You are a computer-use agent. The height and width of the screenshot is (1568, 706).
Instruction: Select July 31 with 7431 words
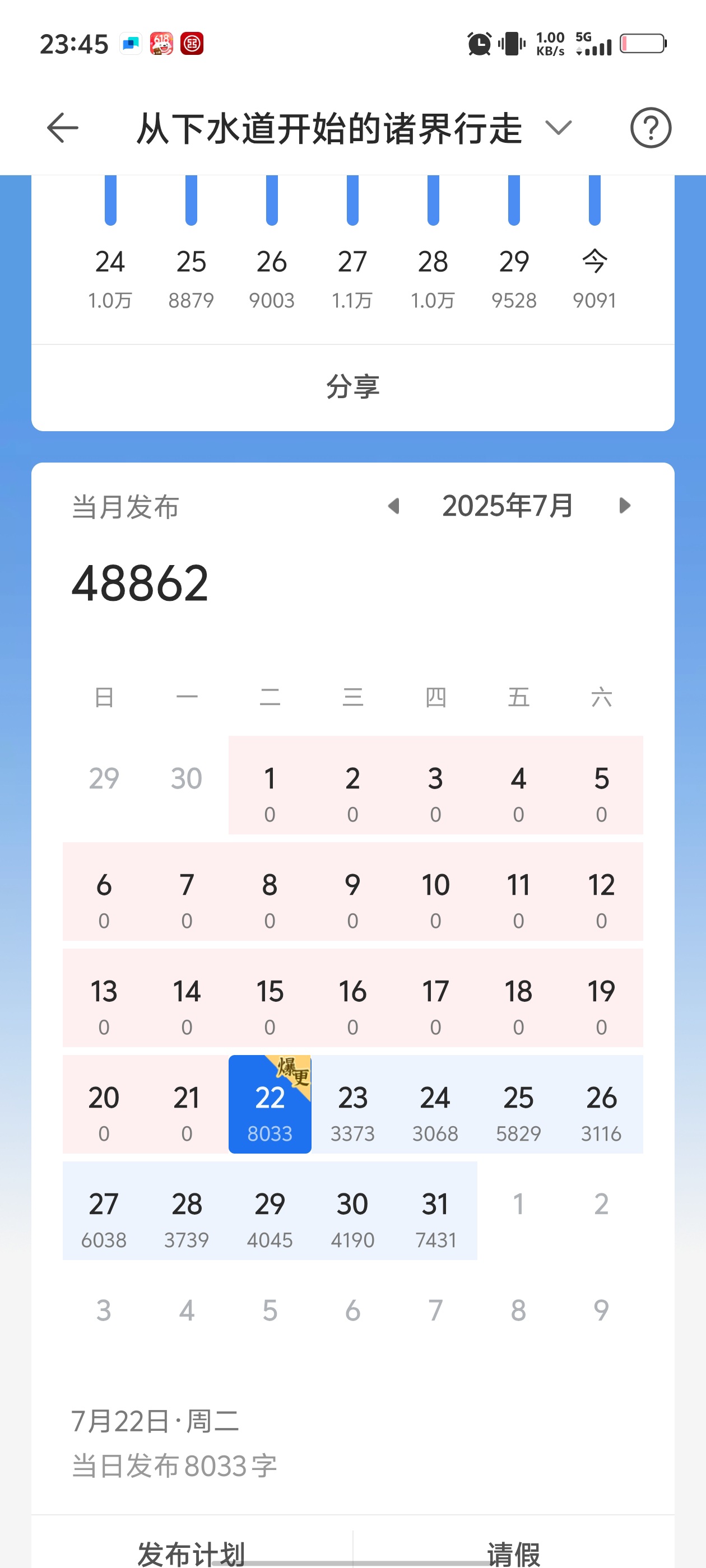(435, 1211)
